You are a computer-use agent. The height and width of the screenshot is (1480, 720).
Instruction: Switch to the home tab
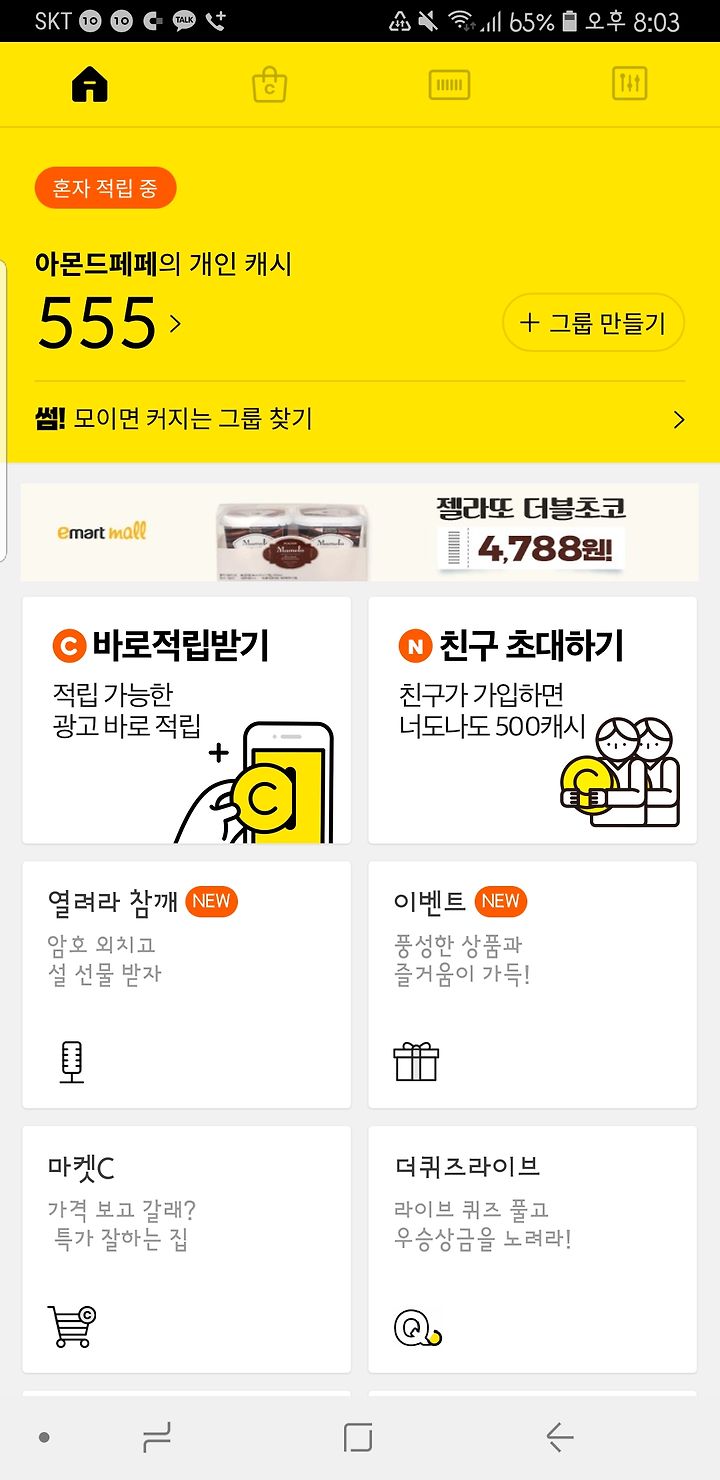(90, 85)
